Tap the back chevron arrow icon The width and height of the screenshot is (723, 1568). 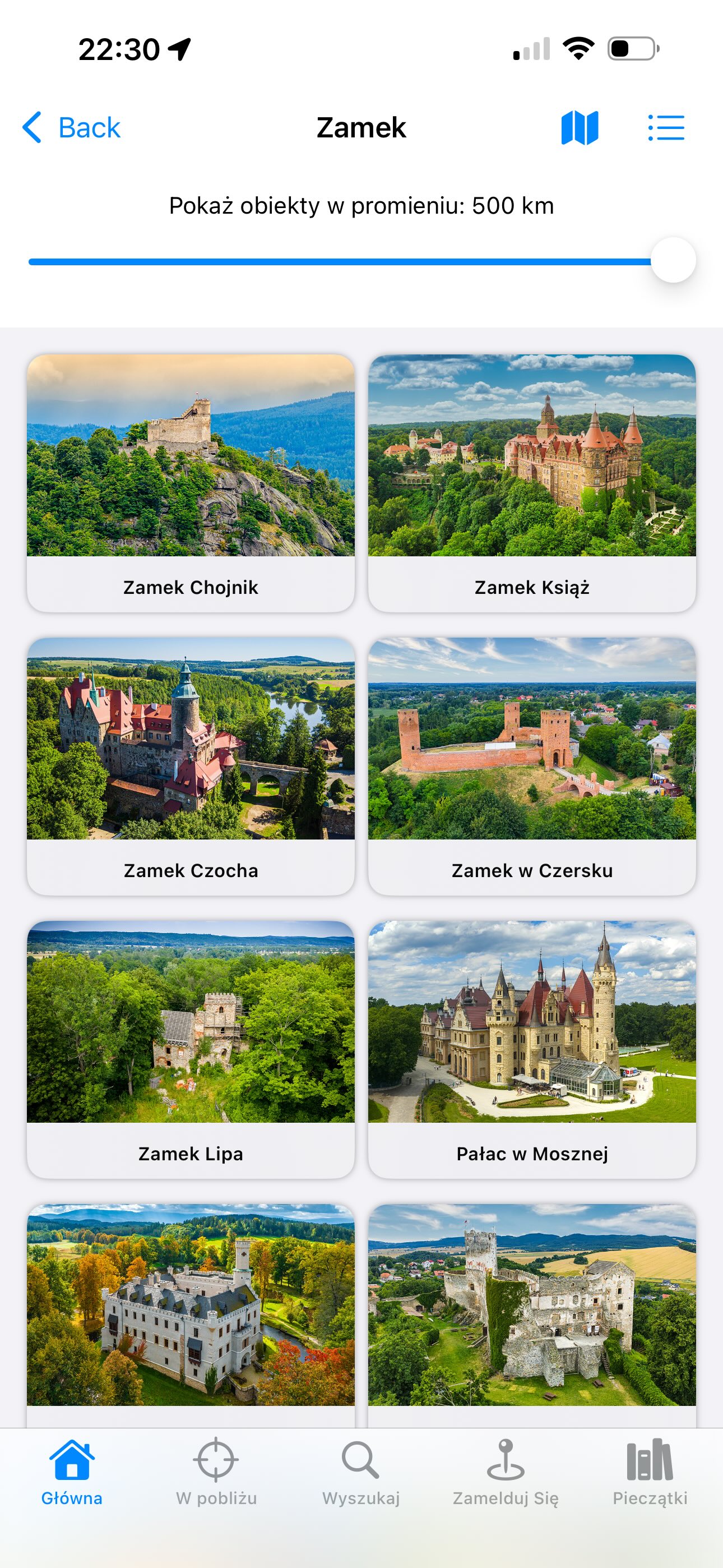coord(33,127)
